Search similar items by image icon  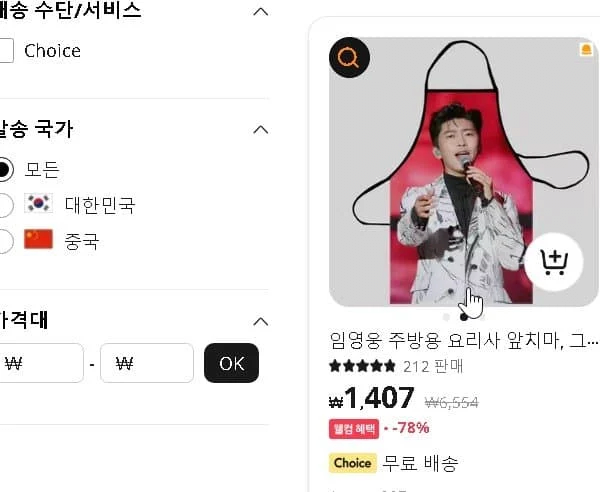[x=349, y=58]
